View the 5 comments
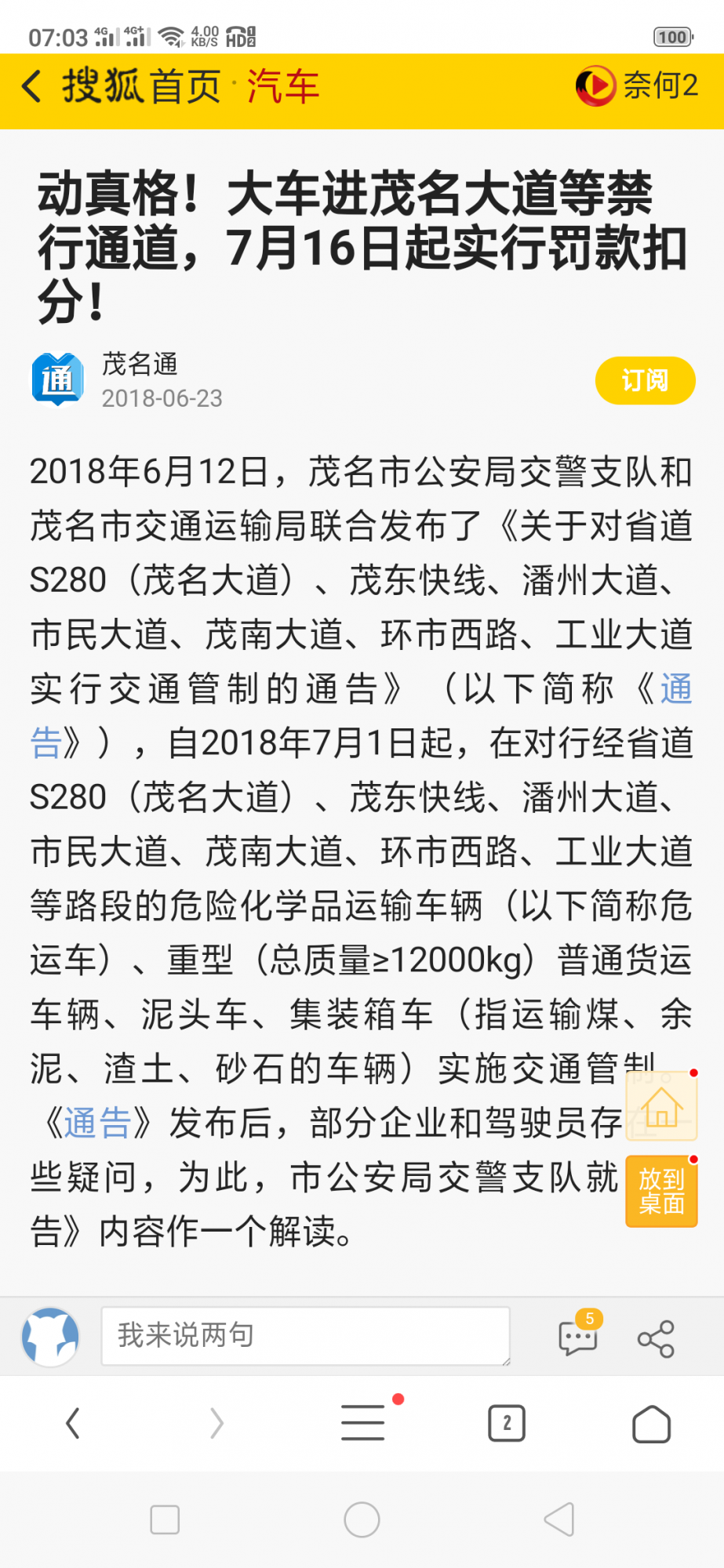 [578, 1338]
